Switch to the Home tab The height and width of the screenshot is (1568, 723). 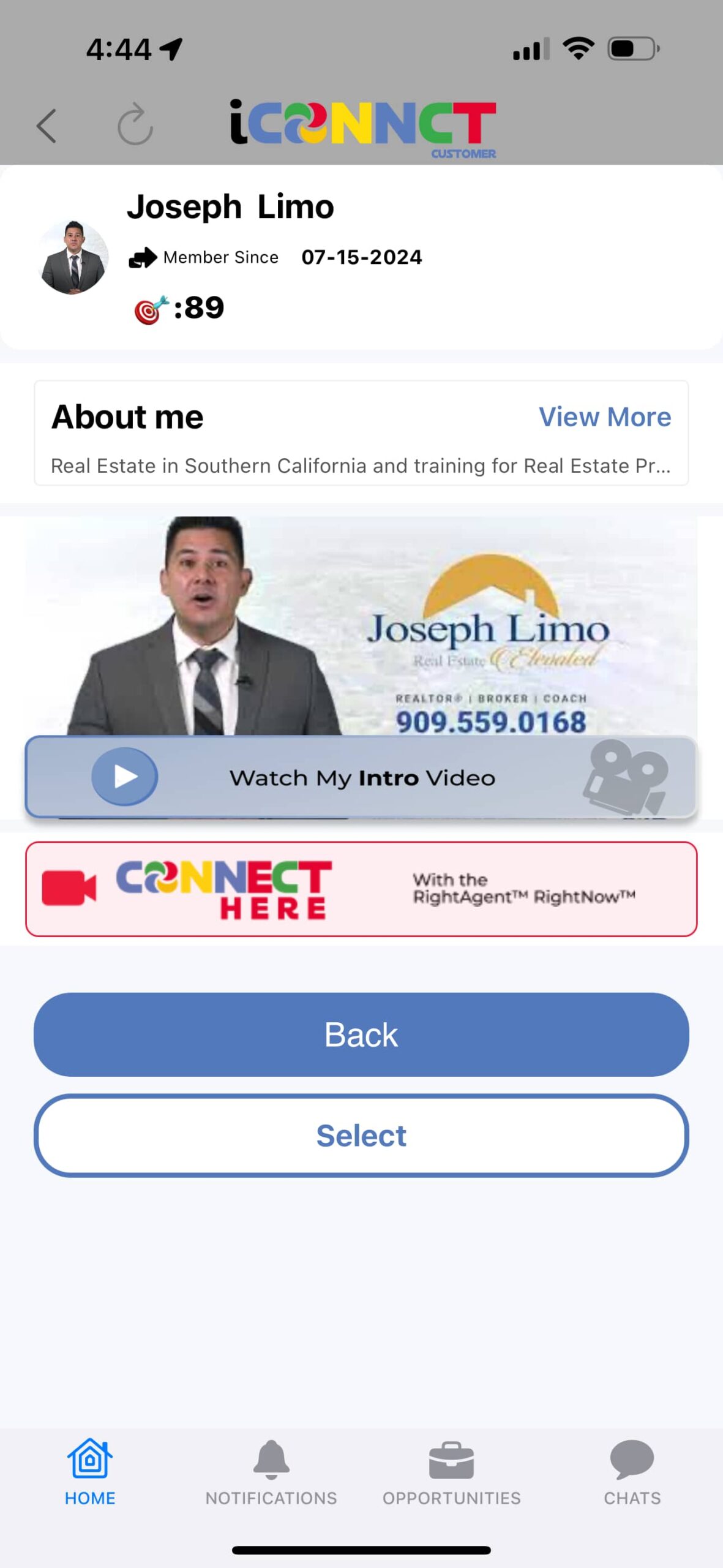coord(90,1472)
